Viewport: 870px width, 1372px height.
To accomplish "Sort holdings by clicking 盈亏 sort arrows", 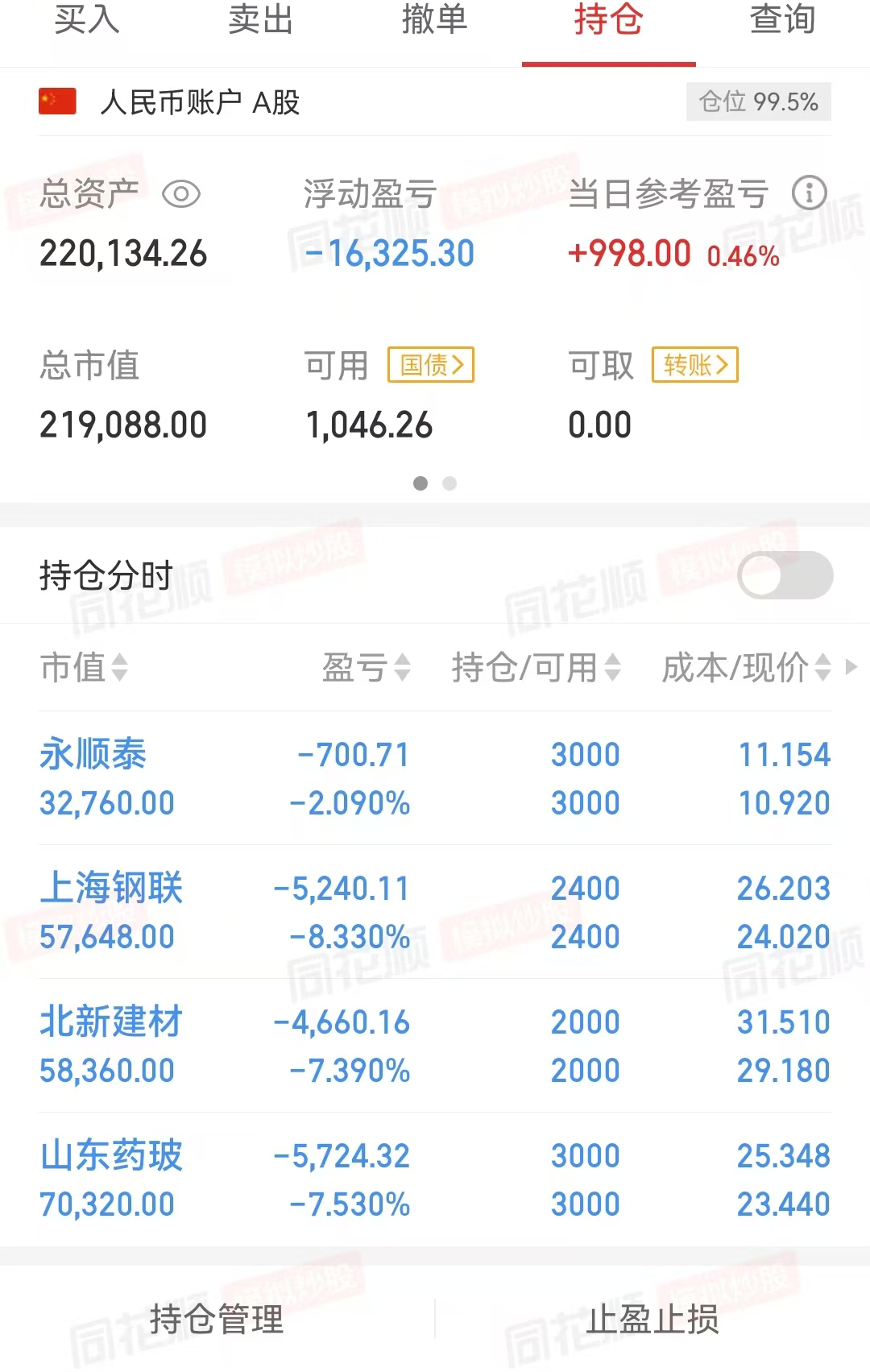I will click(x=400, y=668).
